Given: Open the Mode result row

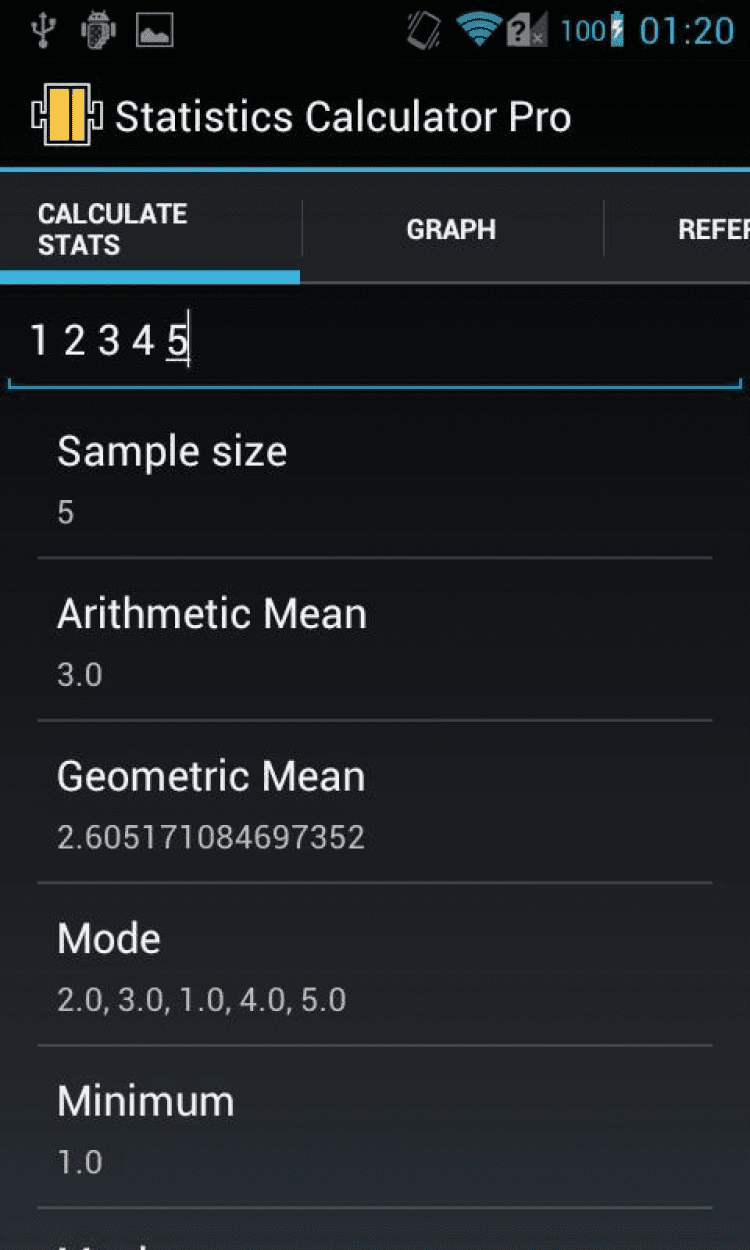Looking at the screenshot, I should 374,966.
